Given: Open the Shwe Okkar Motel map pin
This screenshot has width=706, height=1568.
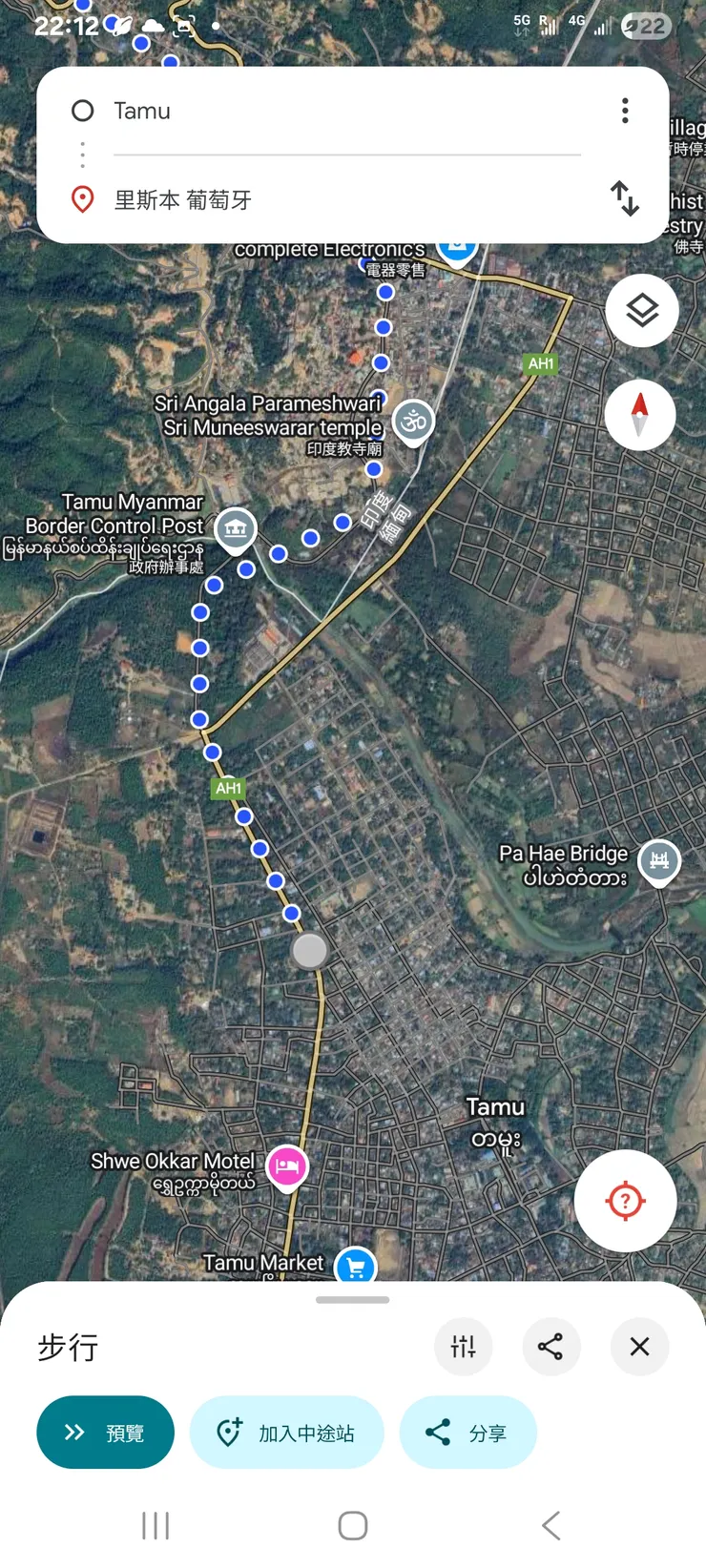Looking at the screenshot, I should pyautogui.click(x=287, y=1166).
